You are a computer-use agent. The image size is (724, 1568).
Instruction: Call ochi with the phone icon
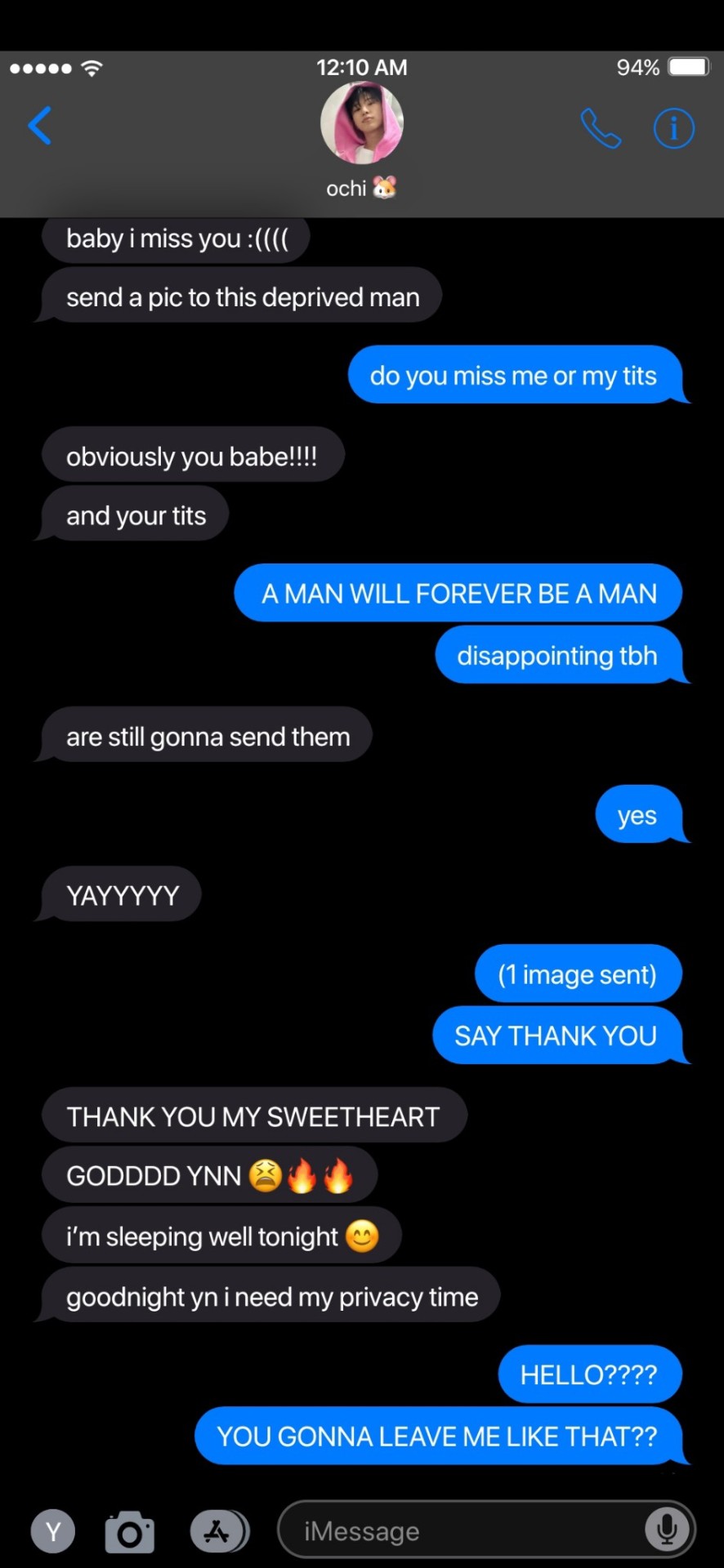pos(601,128)
